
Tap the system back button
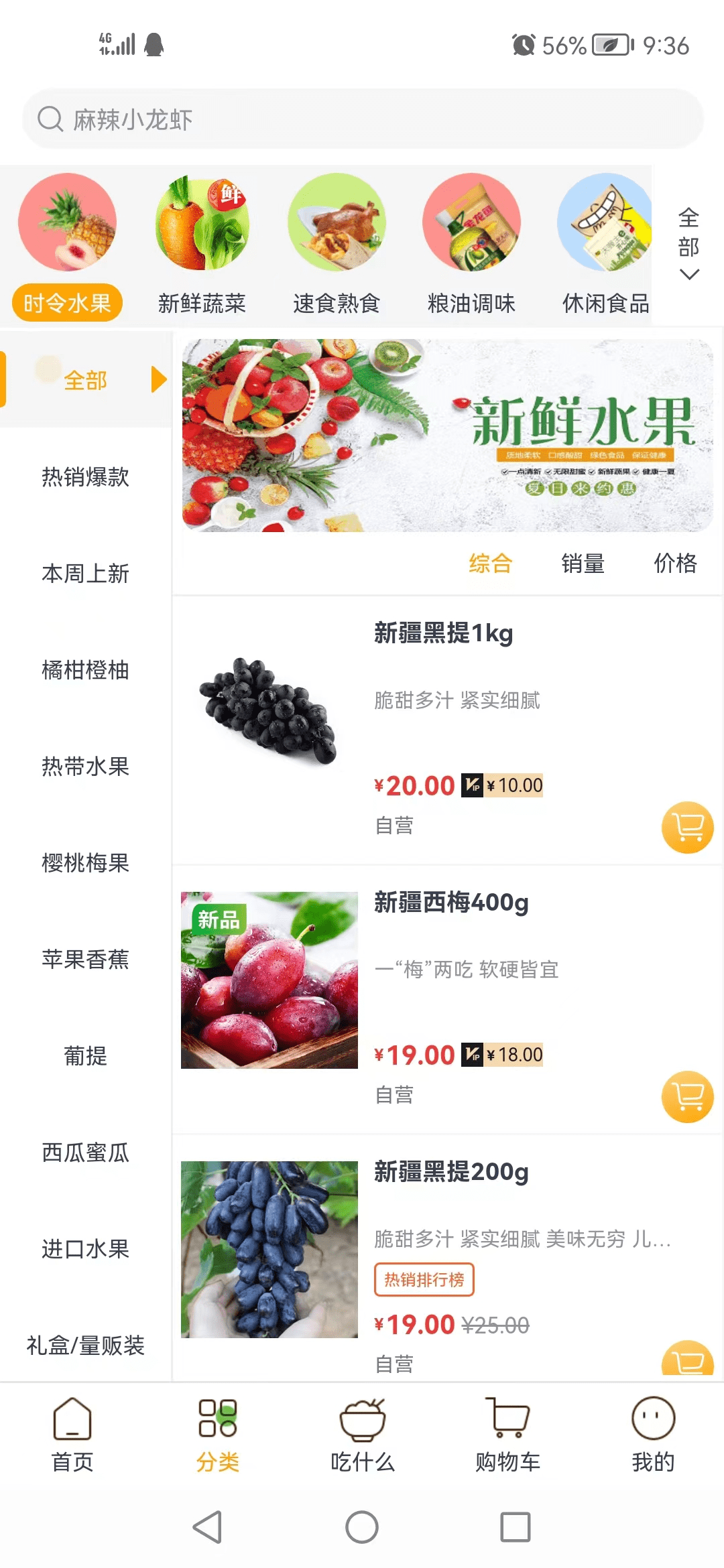(x=207, y=1527)
